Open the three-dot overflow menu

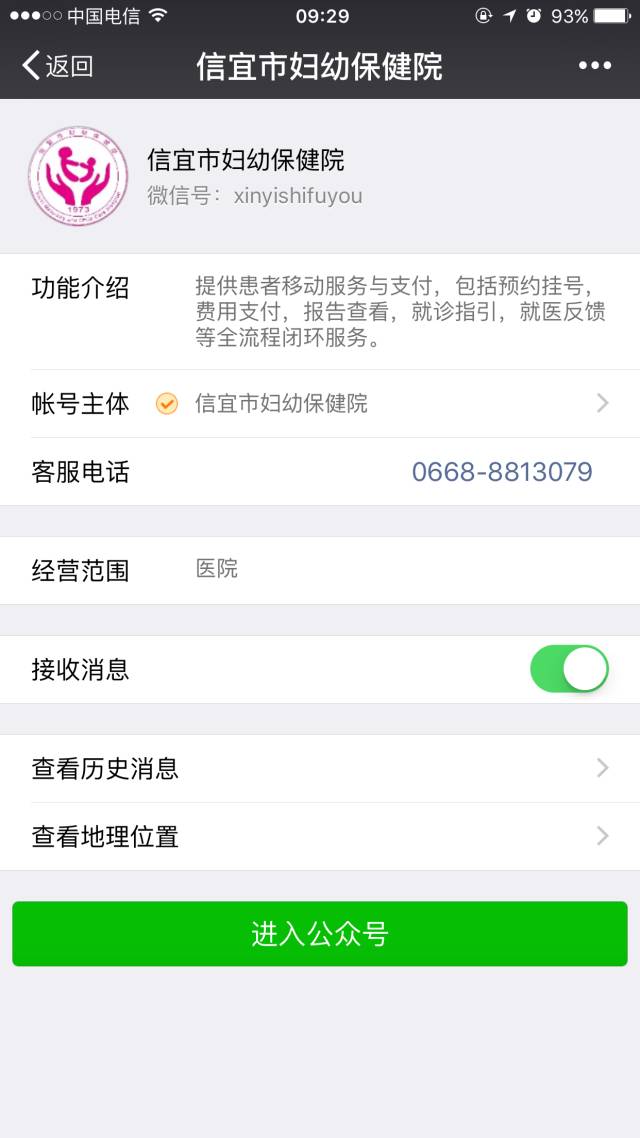(594, 66)
